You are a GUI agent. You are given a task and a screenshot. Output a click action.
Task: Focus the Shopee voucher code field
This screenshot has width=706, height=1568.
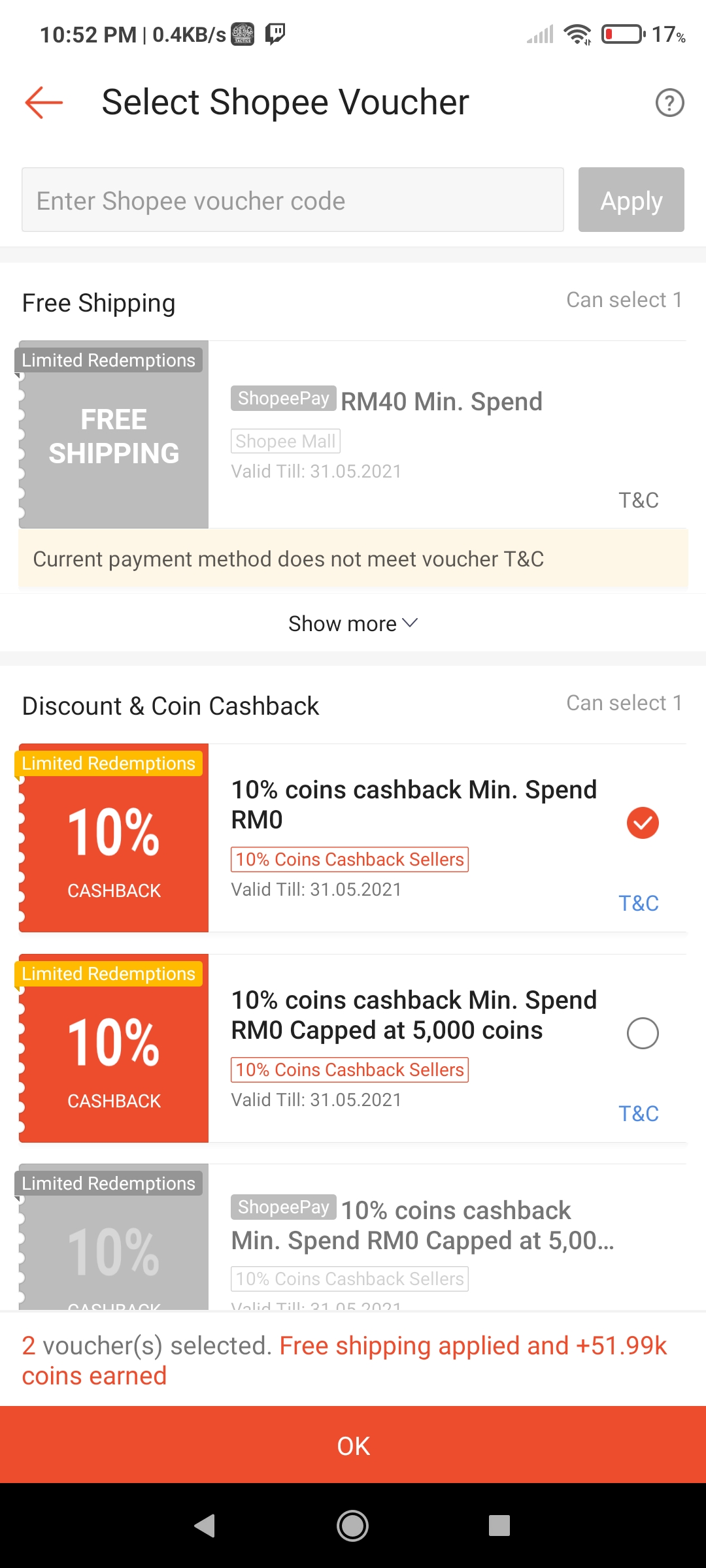pos(292,200)
